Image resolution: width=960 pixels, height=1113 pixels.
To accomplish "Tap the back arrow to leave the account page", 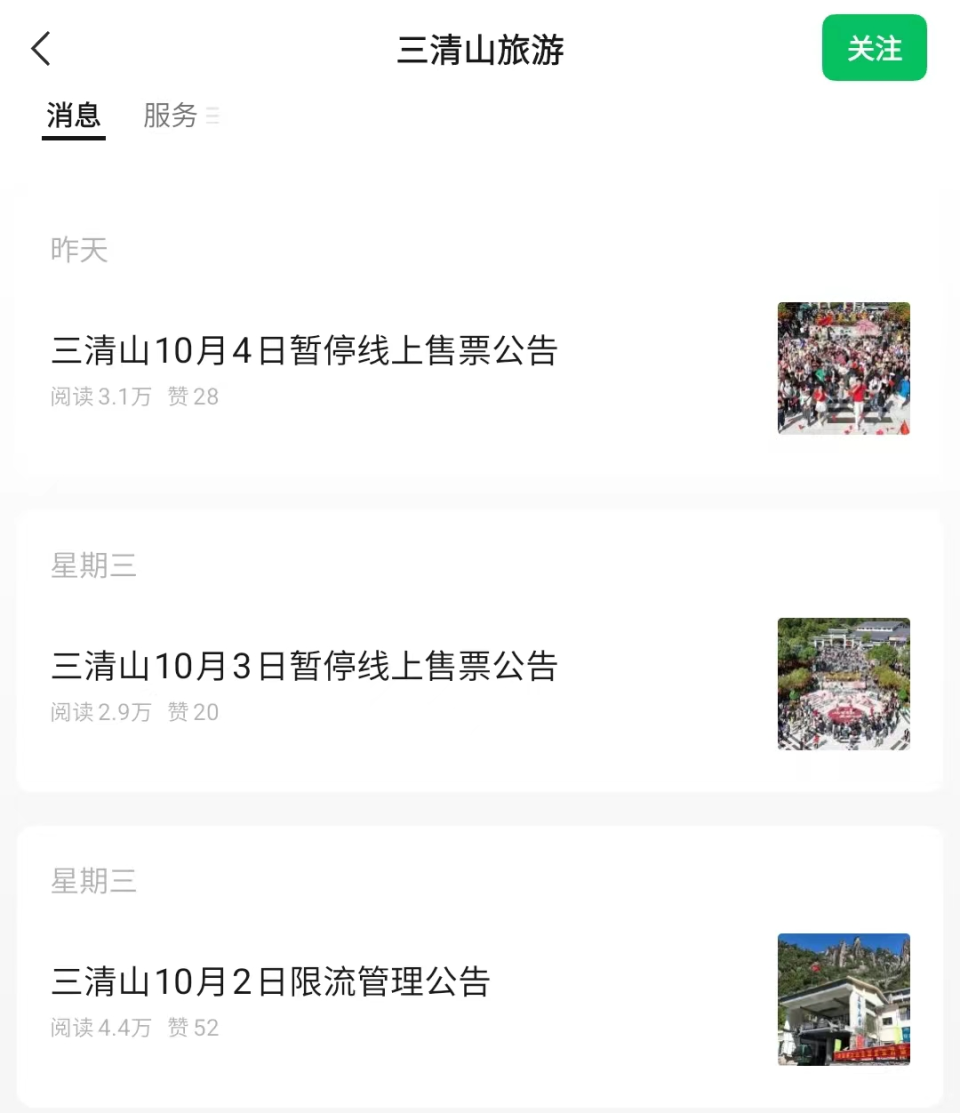I will (40, 47).
